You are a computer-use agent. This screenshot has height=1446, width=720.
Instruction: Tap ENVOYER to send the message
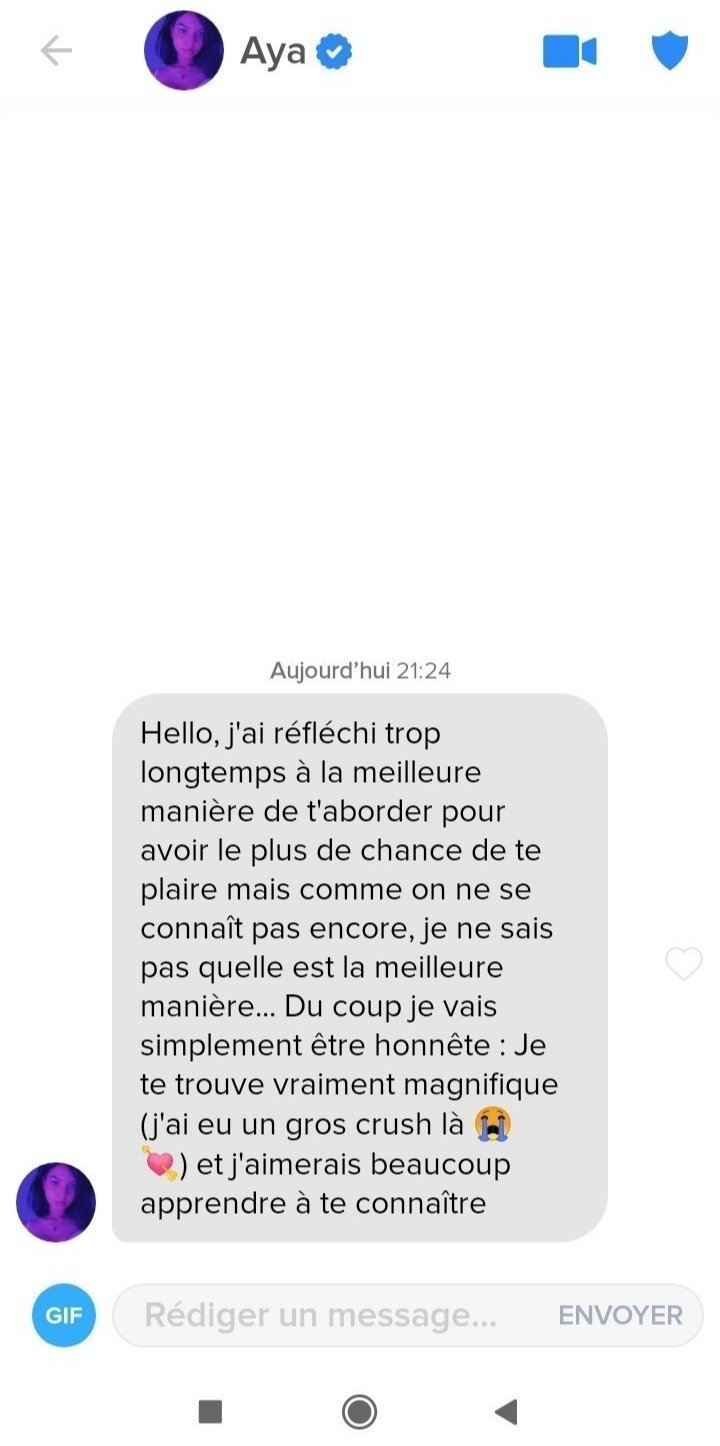[x=620, y=1315]
